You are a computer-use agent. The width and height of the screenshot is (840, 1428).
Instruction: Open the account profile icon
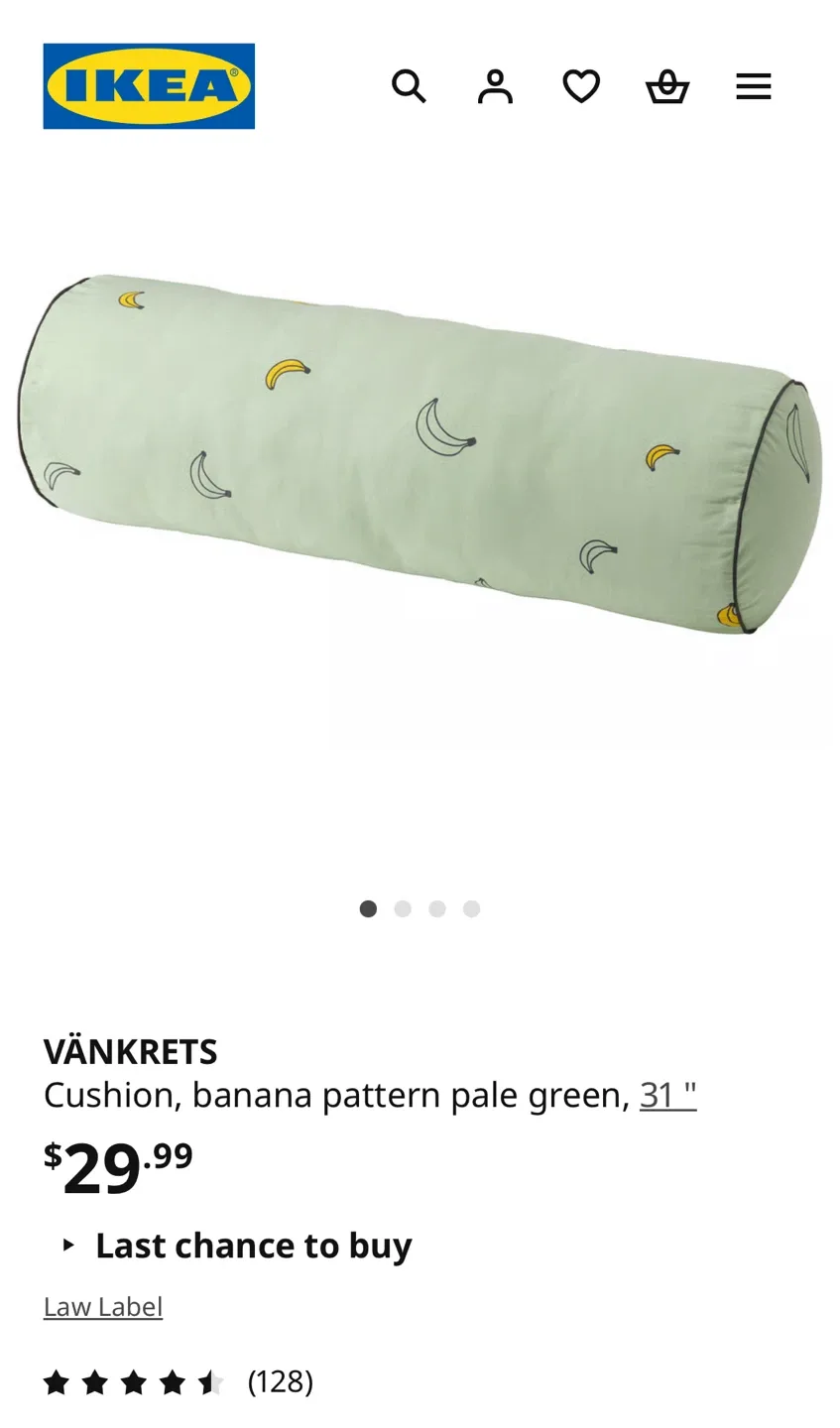(495, 86)
